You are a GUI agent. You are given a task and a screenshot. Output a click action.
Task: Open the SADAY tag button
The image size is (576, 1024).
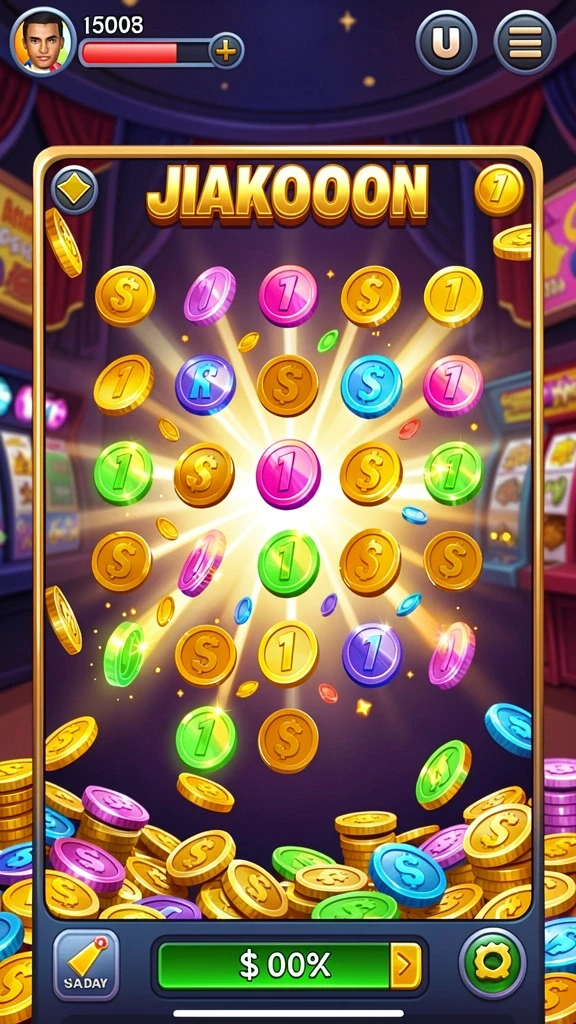click(x=86, y=964)
